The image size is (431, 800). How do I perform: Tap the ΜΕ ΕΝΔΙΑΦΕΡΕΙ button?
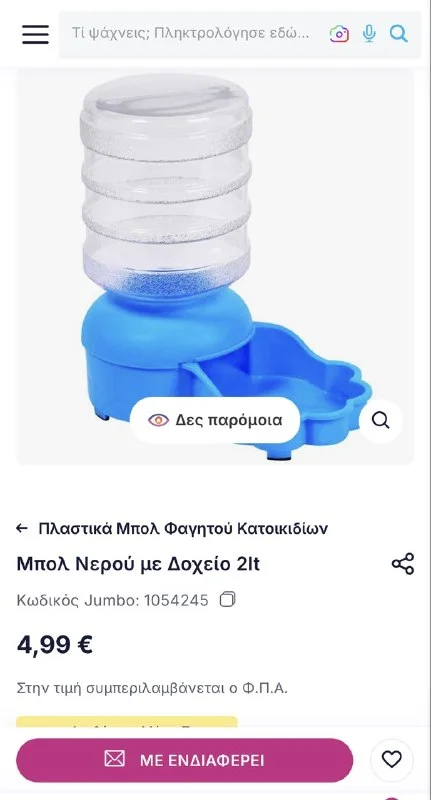pyautogui.click(x=185, y=760)
